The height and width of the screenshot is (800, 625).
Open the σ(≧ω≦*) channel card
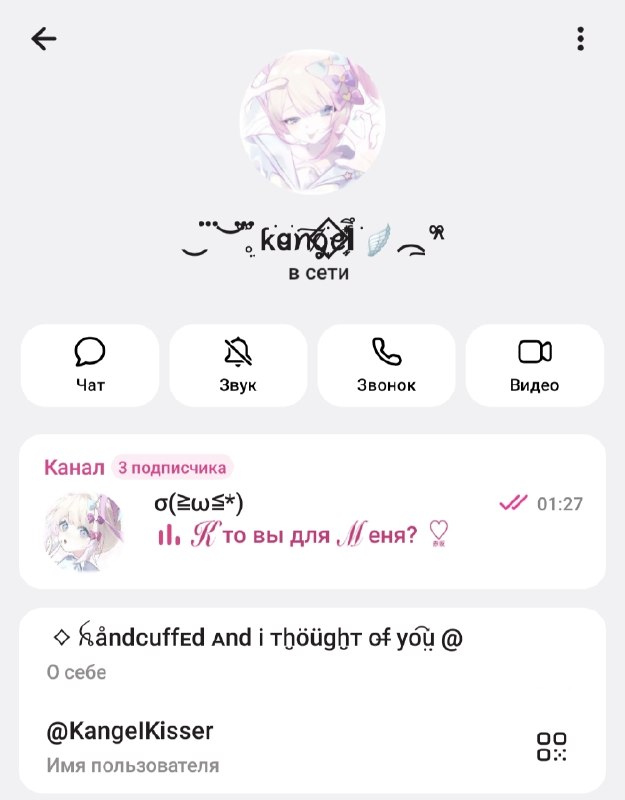coord(312,512)
